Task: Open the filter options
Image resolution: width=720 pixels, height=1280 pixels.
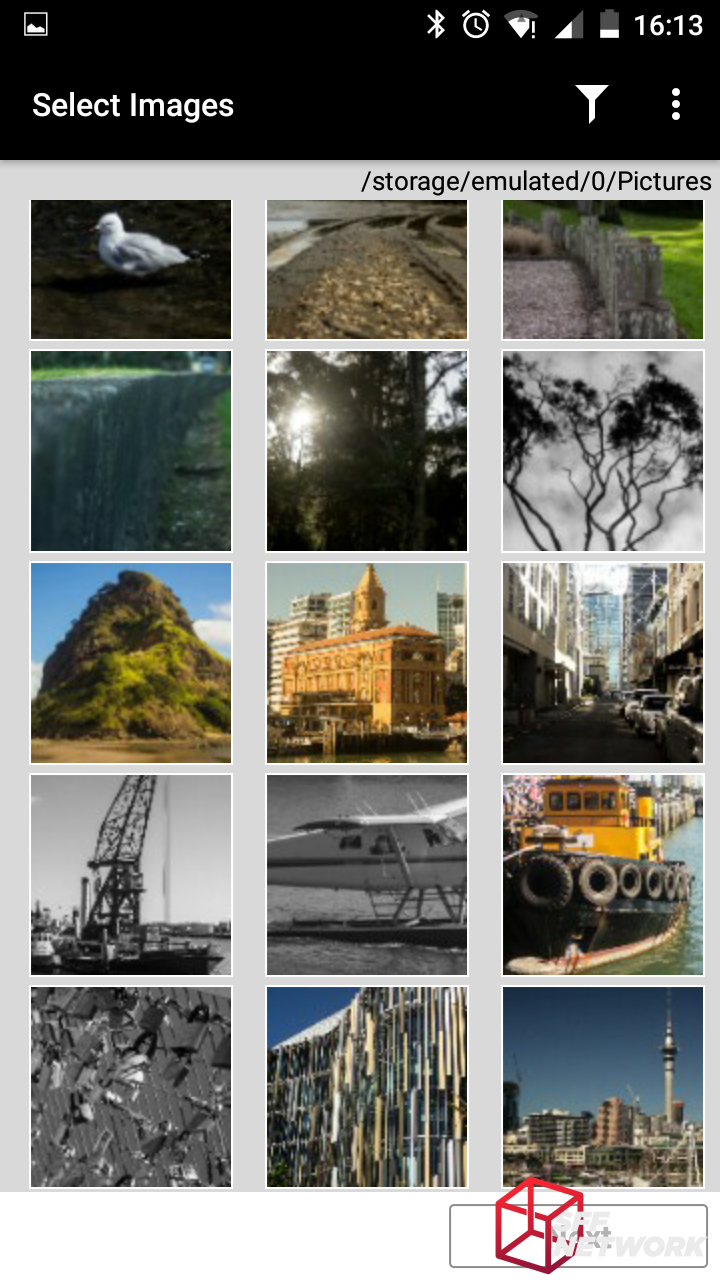Action: tap(591, 104)
